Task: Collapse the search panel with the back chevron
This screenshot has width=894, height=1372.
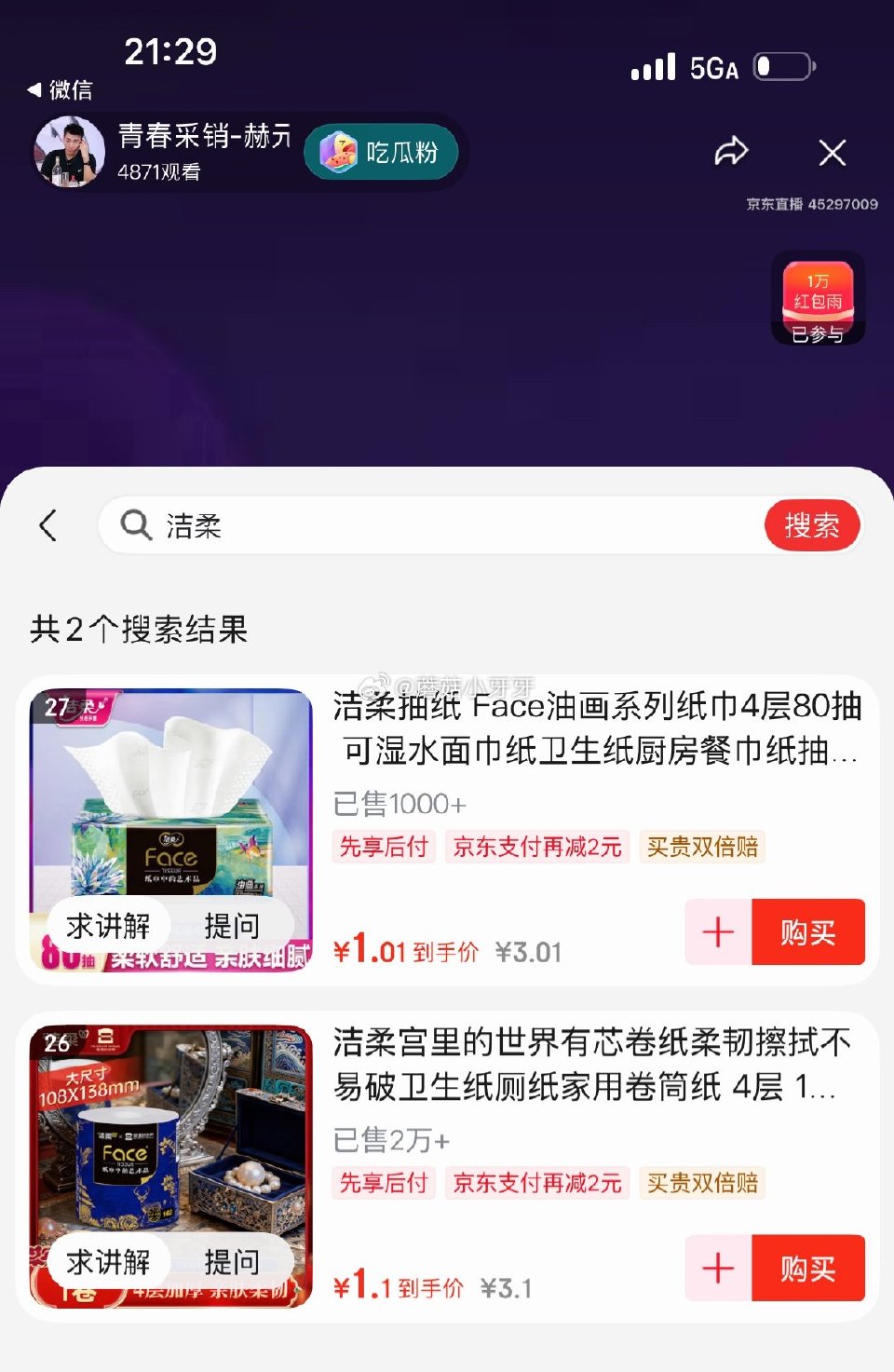Action: (48, 524)
